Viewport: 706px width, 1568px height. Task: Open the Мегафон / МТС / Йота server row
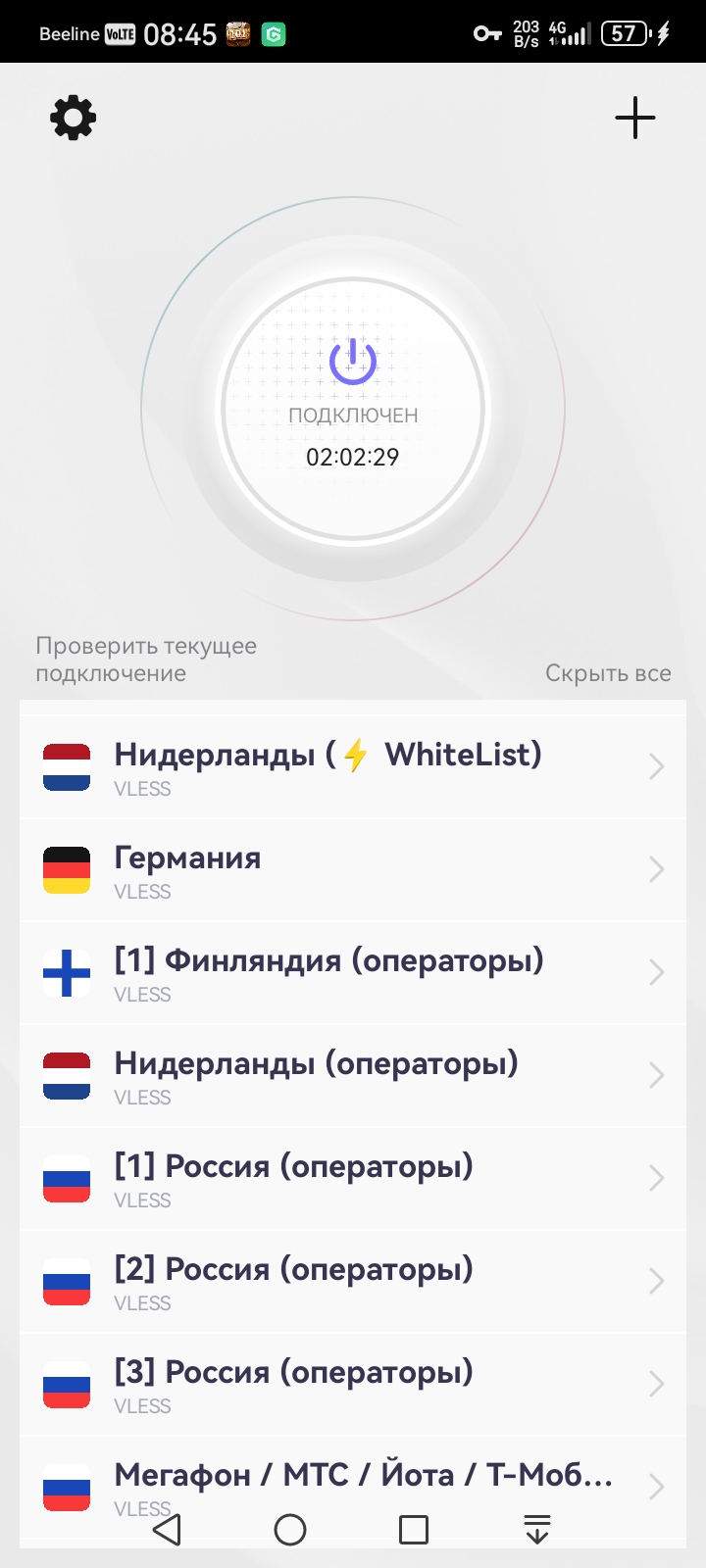coord(353,1478)
